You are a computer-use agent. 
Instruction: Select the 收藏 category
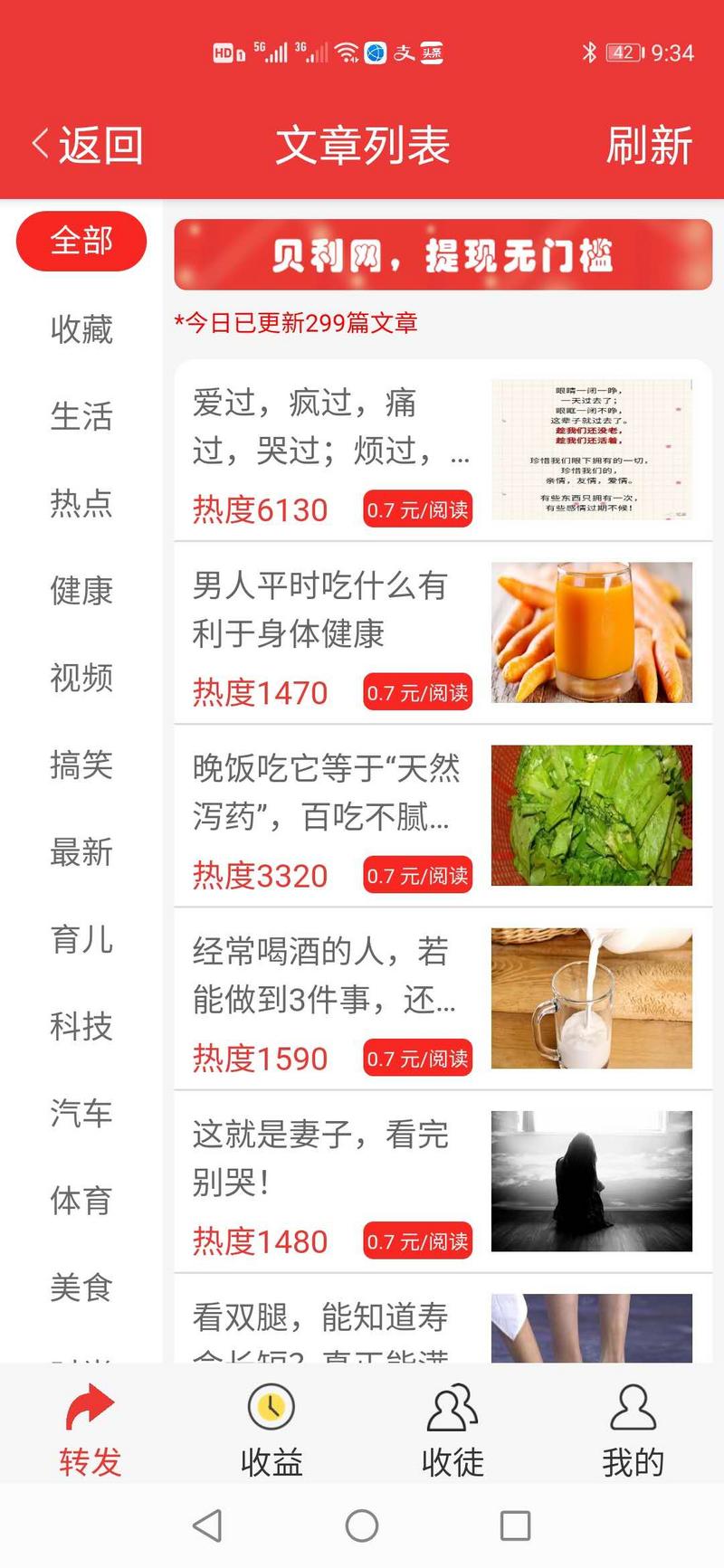click(81, 329)
